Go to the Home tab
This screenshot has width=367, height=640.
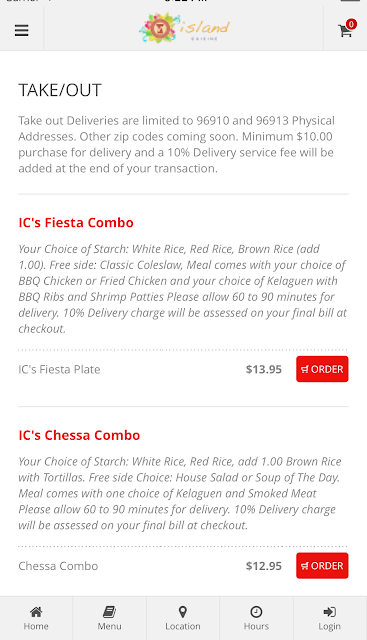36,618
